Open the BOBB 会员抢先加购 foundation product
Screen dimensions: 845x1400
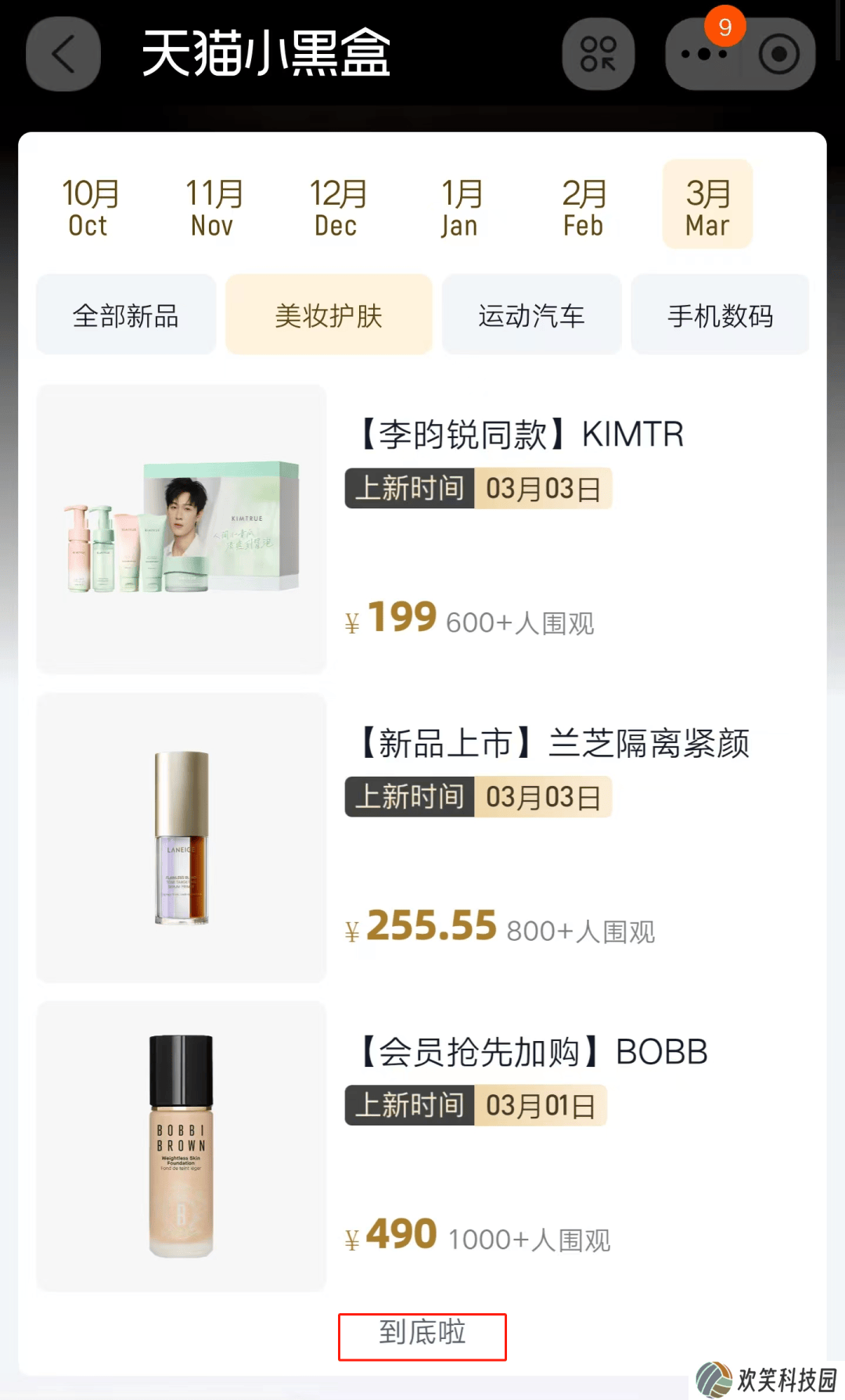[x=422, y=1146]
